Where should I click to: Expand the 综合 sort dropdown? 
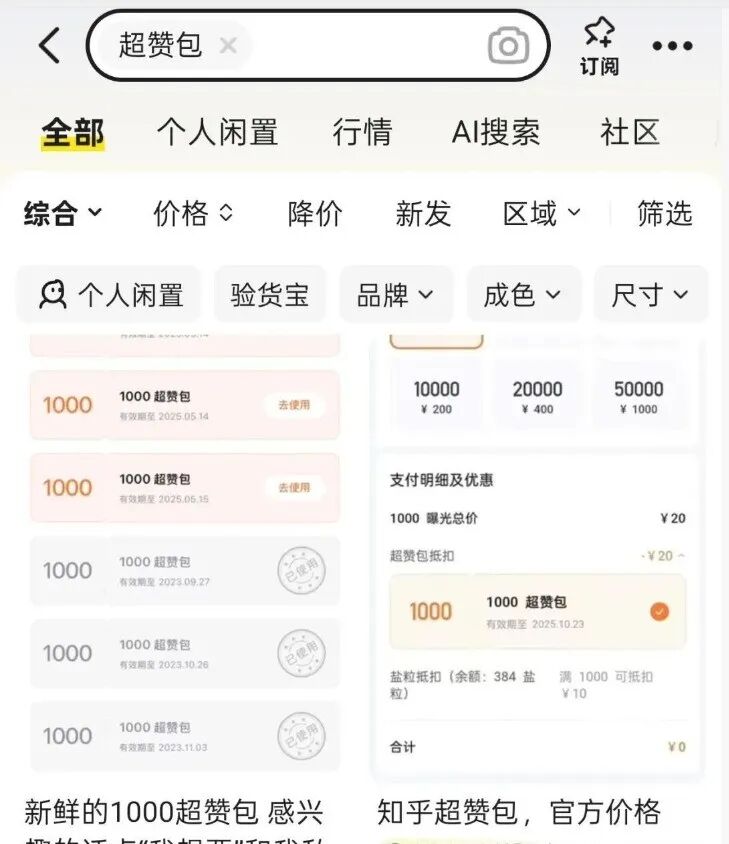[63, 213]
